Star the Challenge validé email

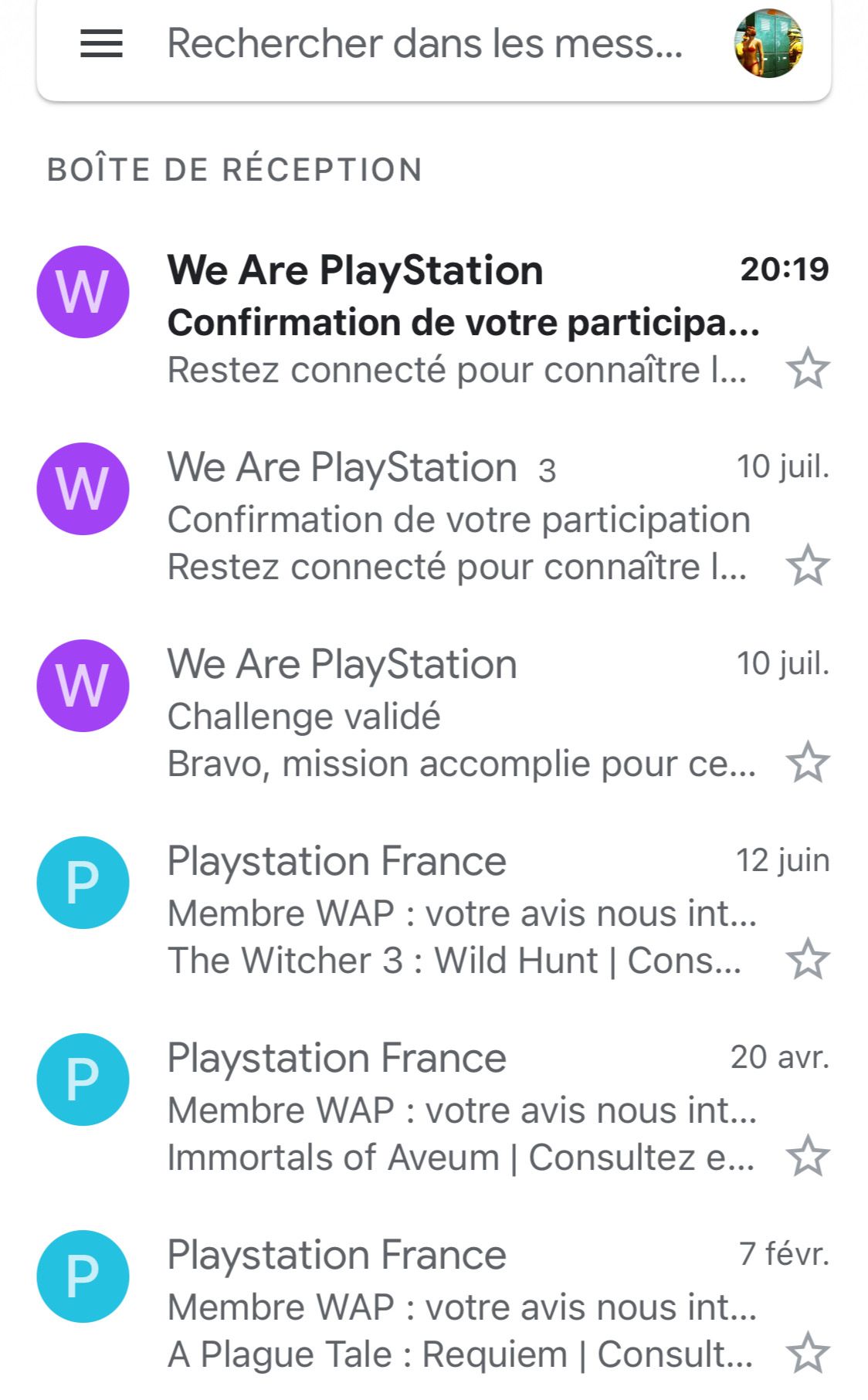point(808,762)
